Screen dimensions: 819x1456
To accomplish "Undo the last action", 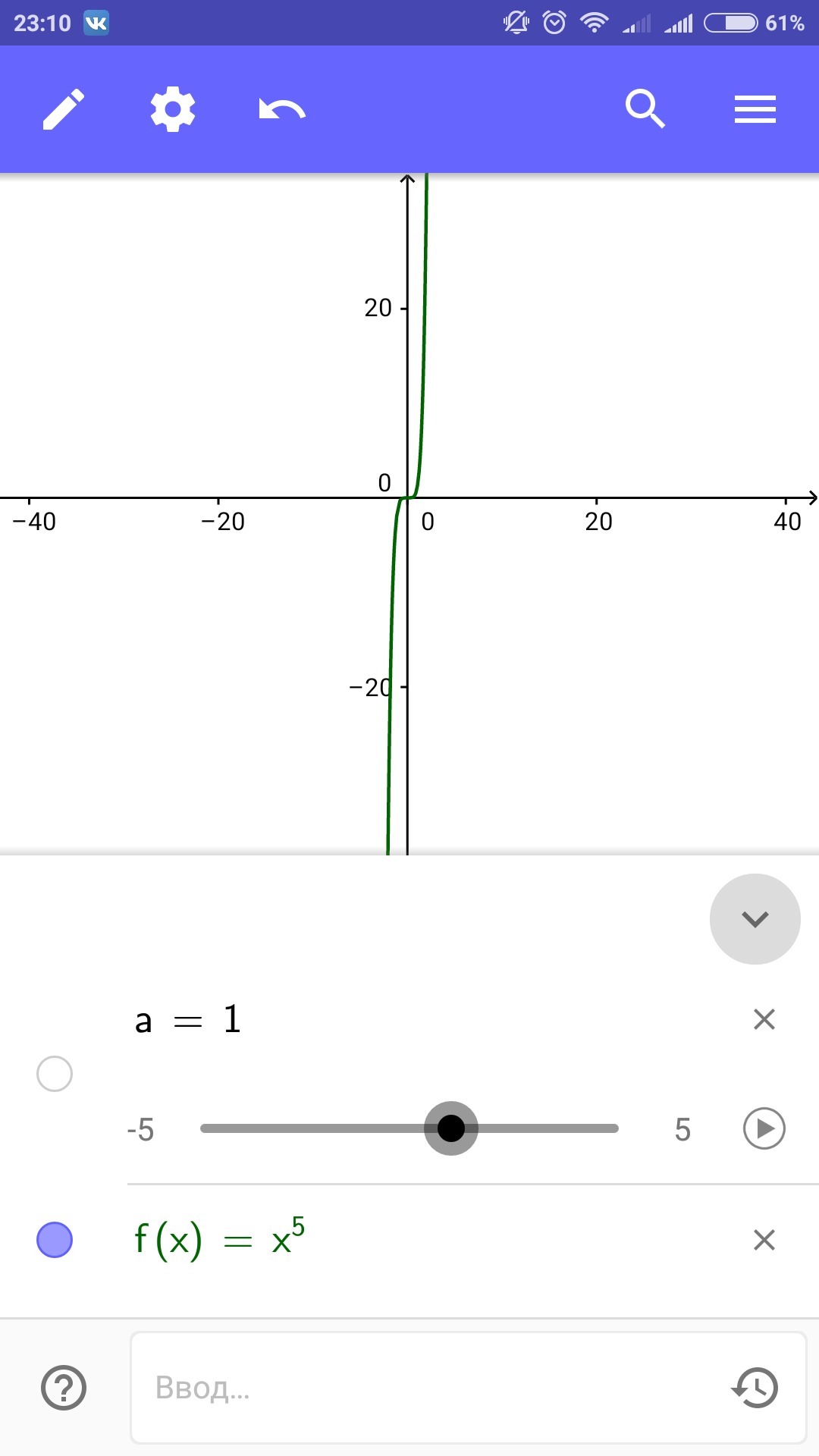I will pos(281,109).
